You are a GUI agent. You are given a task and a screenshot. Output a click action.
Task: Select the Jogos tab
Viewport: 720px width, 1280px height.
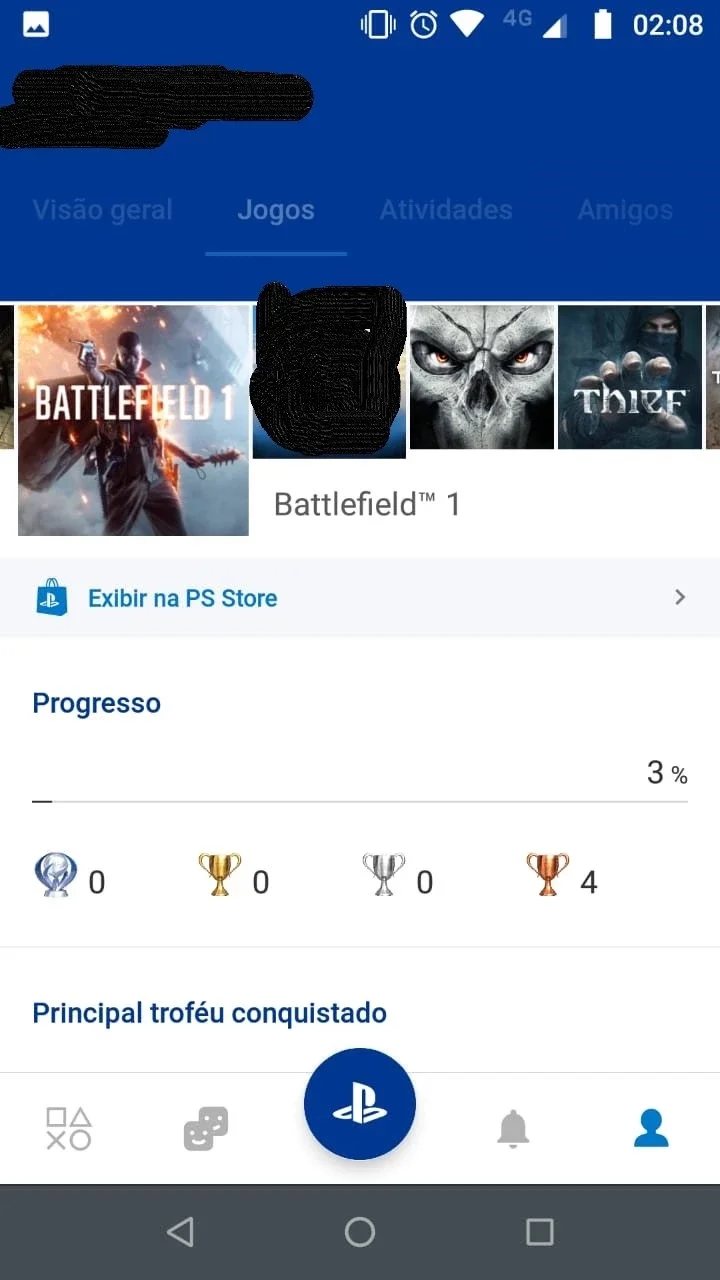click(x=276, y=210)
